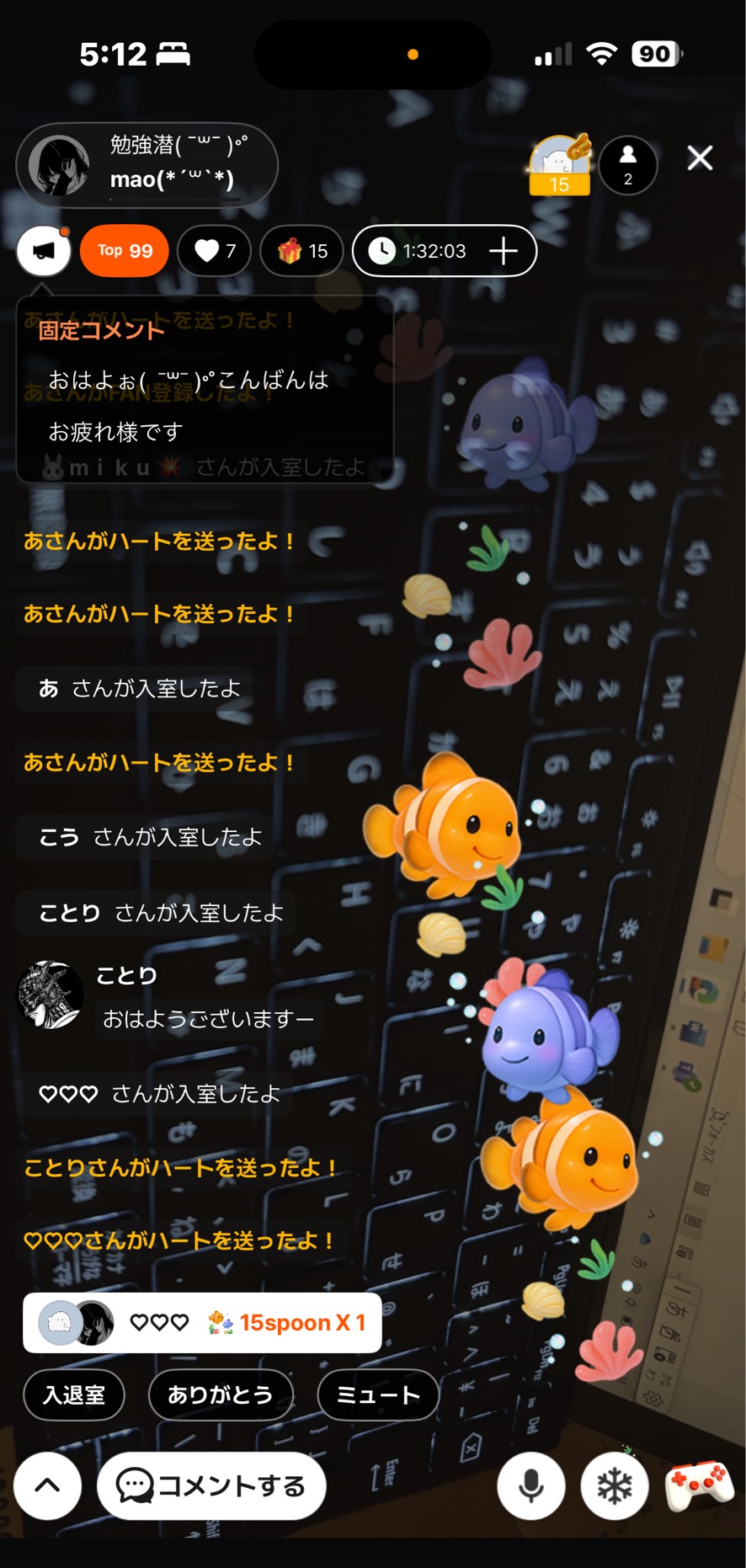The width and height of the screenshot is (746, 1568).
Task: Open the snowflake effects button
Action: (x=615, y=1486)
